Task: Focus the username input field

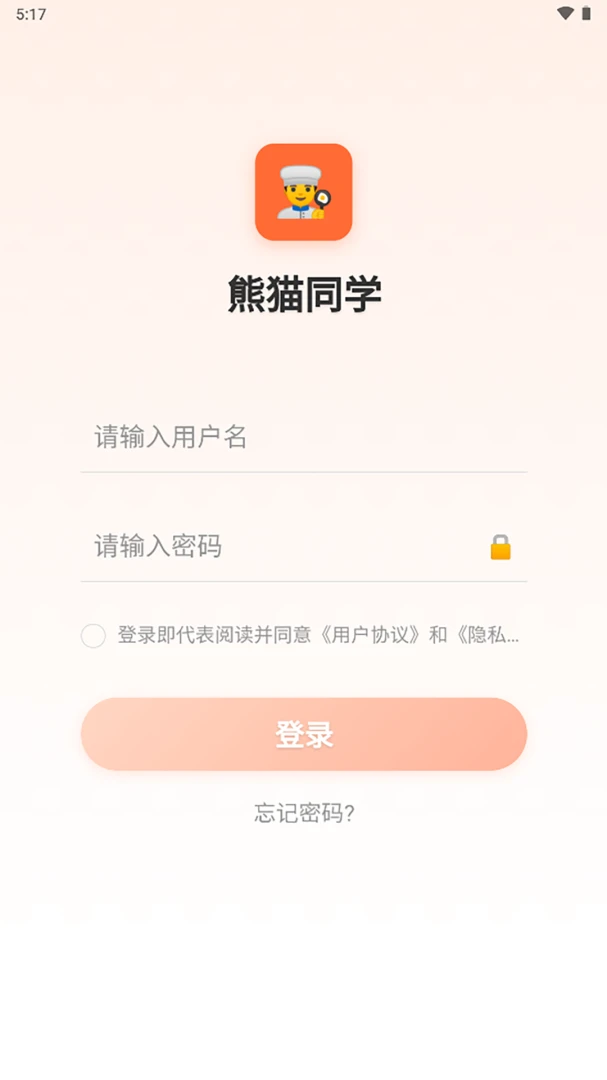Action: click(303, 437)
